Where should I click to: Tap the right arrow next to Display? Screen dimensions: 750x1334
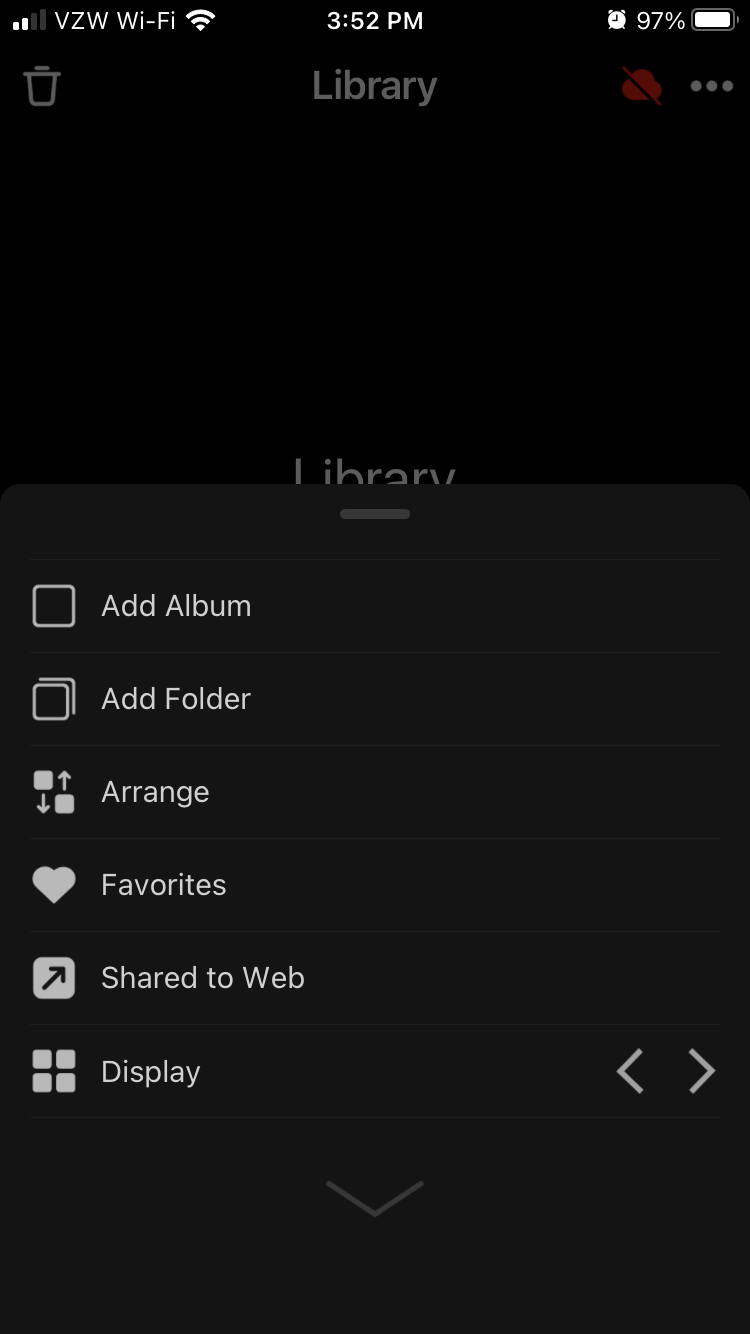[702, 1071]
